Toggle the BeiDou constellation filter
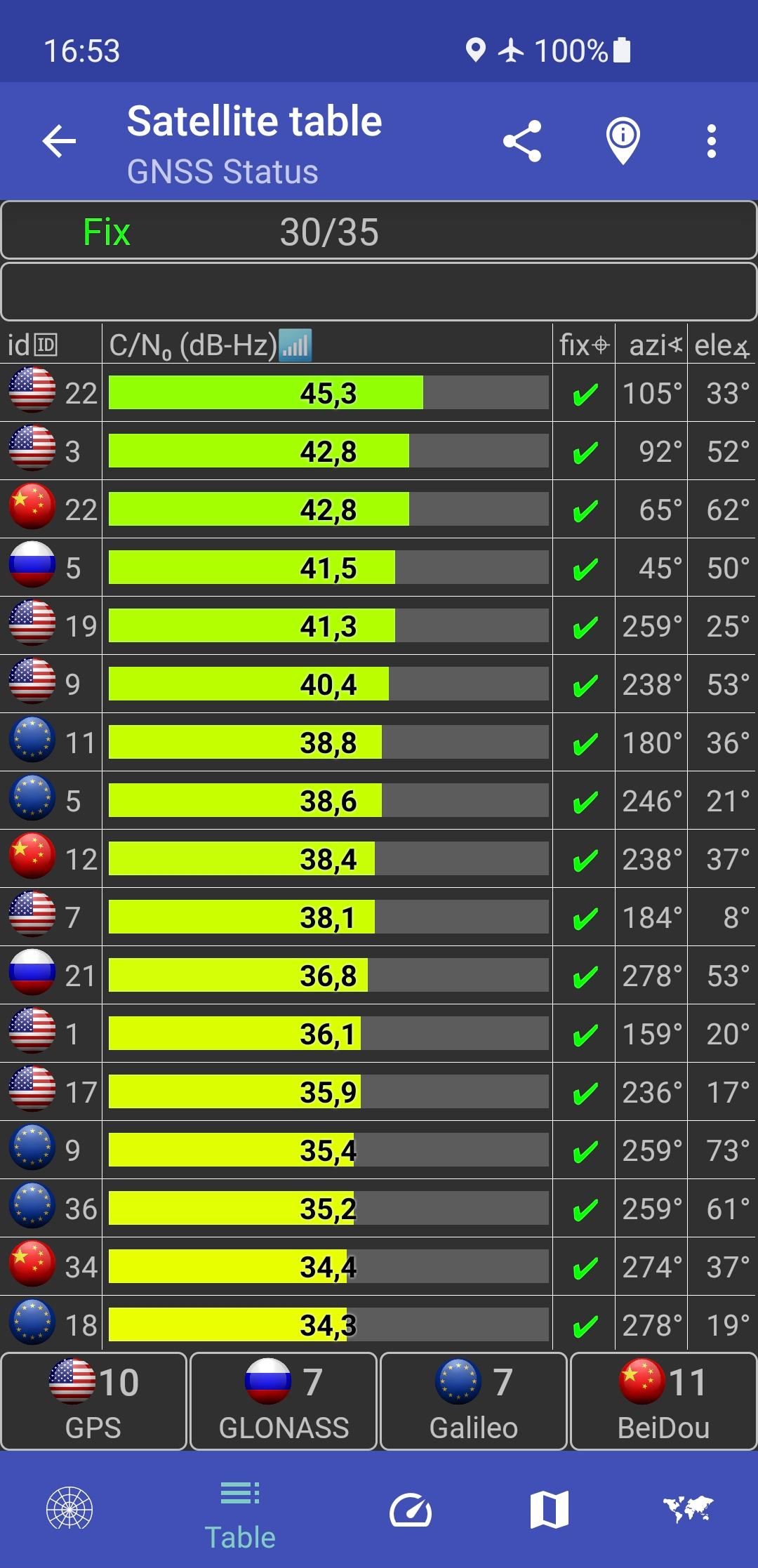The height and width of the screenshot is (1568, 758). point(664,1402)
